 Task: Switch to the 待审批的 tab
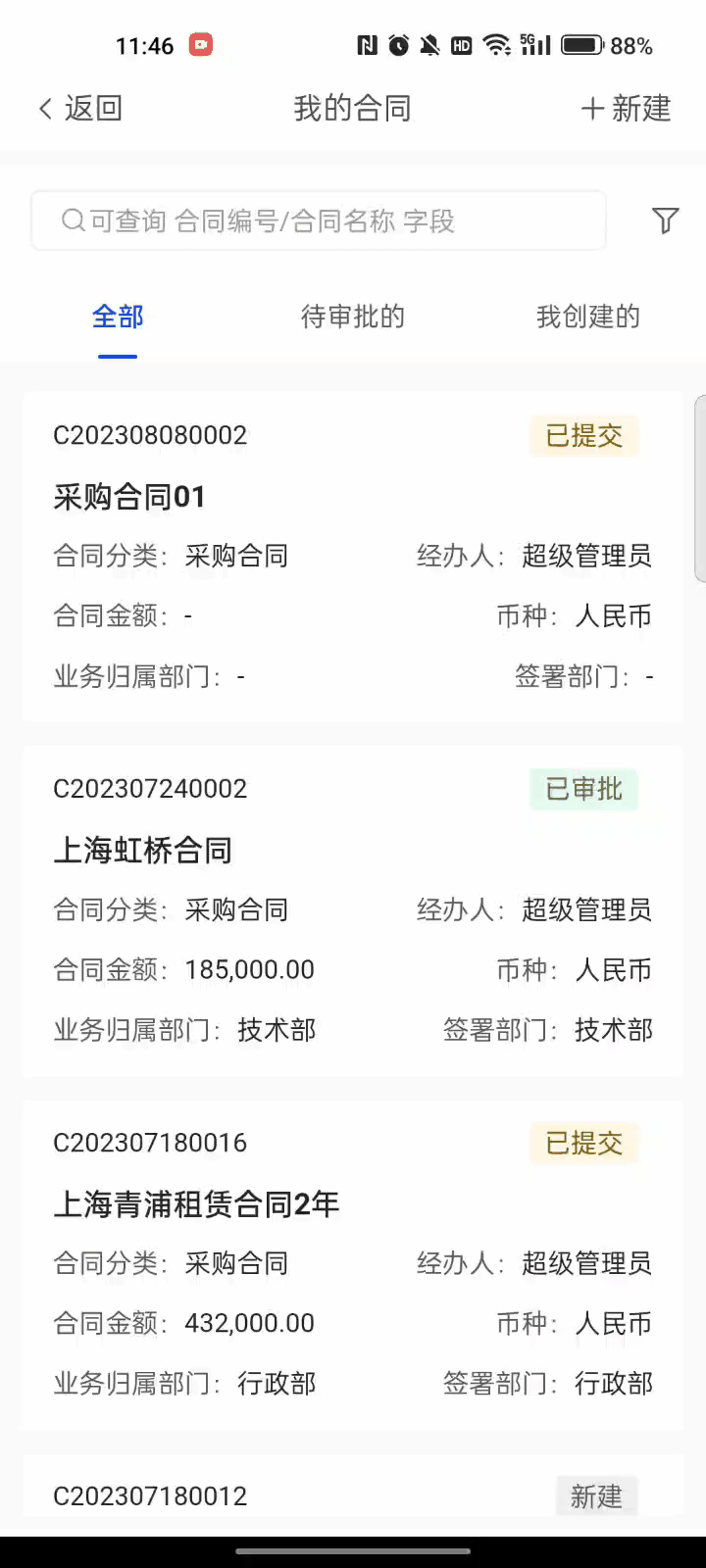click(352, 317)
